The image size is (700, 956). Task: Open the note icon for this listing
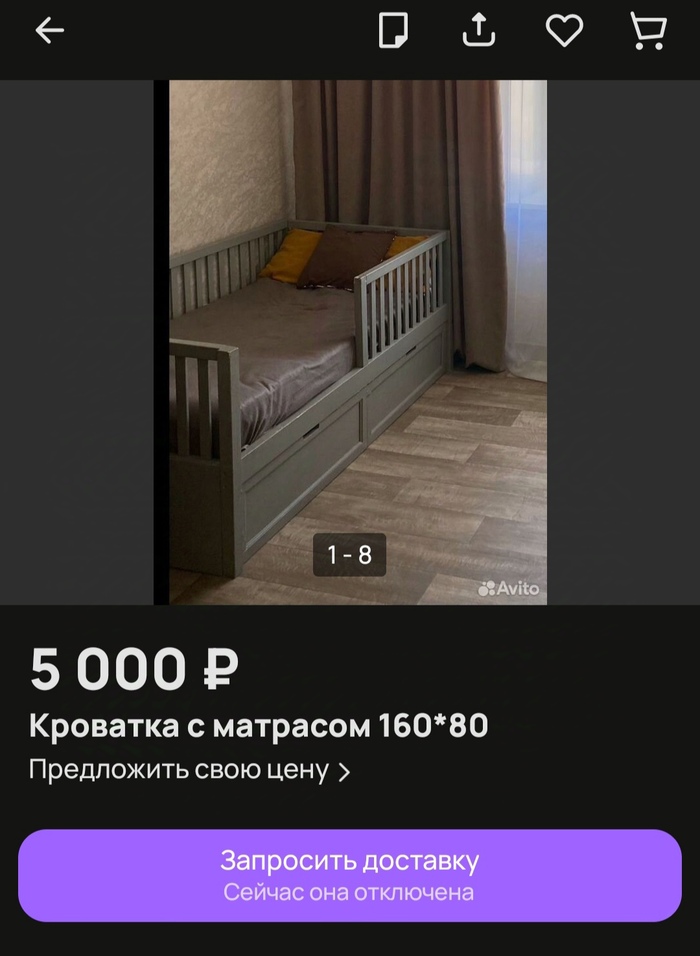(x=393, y=32)
